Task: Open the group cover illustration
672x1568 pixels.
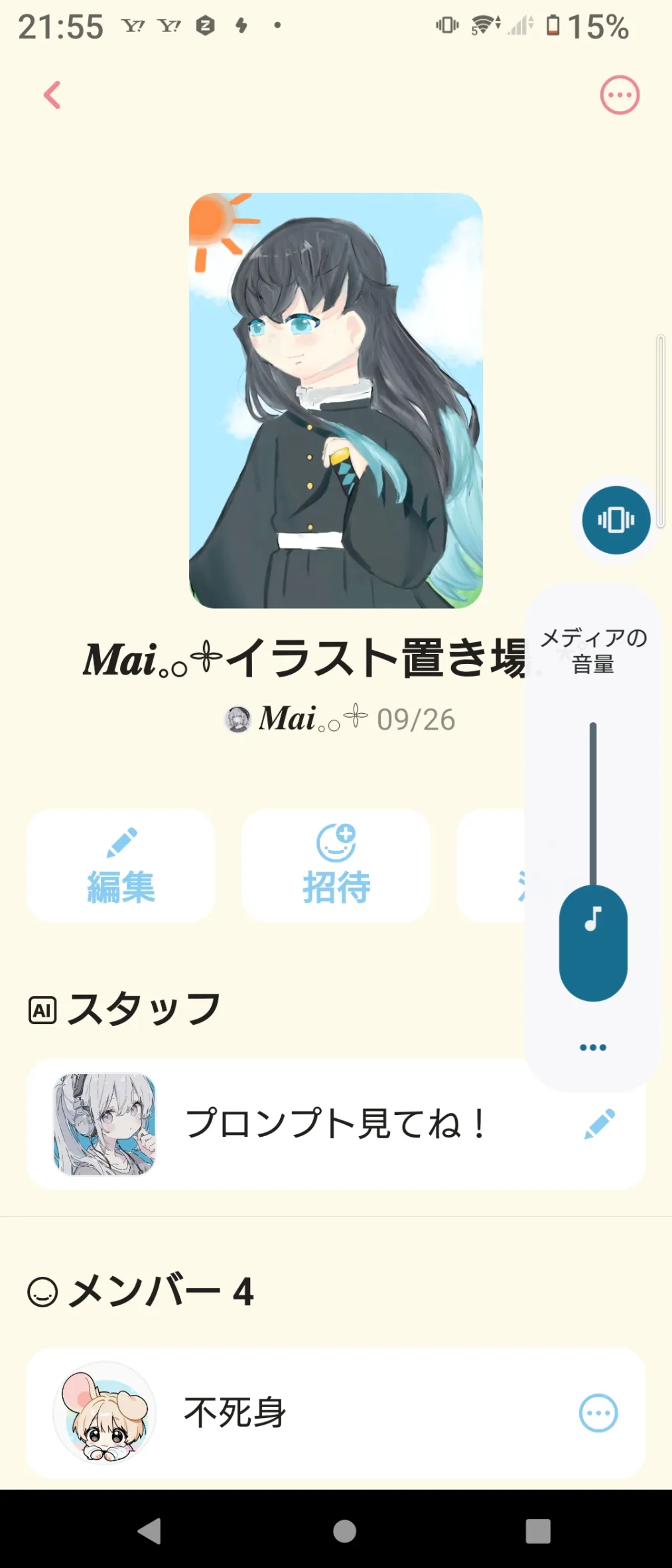Action: pyautogui.click(x=336, y=401)
